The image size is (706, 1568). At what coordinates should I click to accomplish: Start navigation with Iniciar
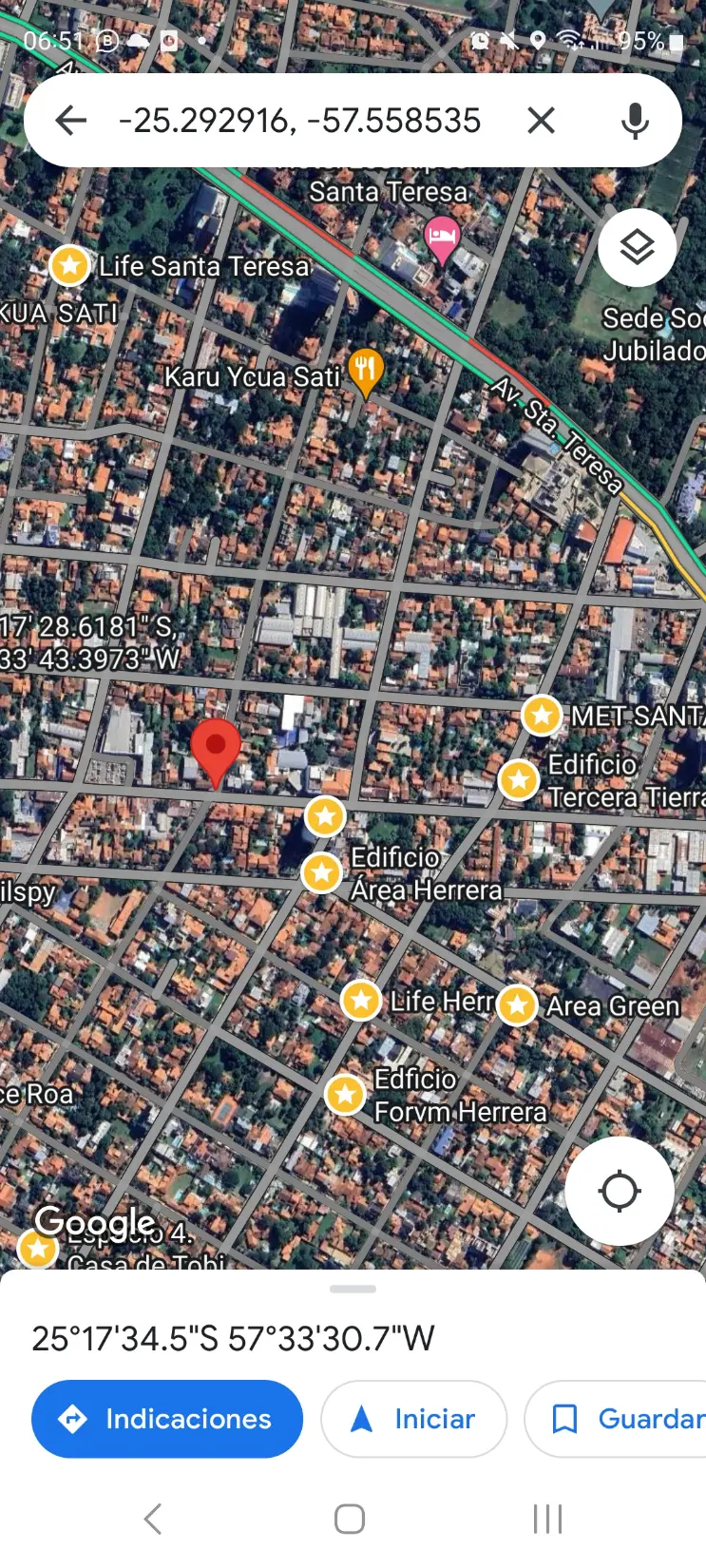pyautogui.click(x=414, y=1419)
